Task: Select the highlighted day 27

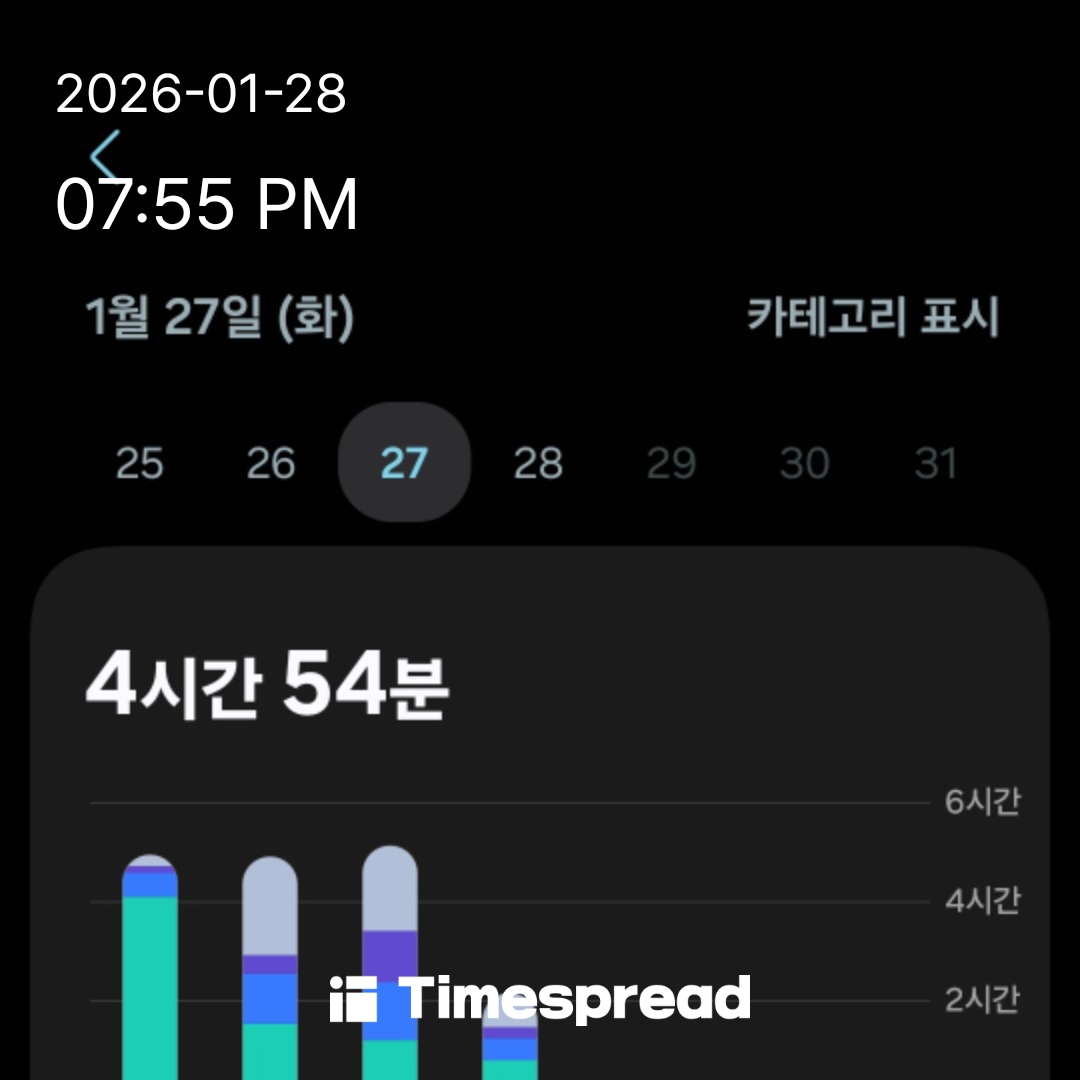Action: [x=404, y=464]
